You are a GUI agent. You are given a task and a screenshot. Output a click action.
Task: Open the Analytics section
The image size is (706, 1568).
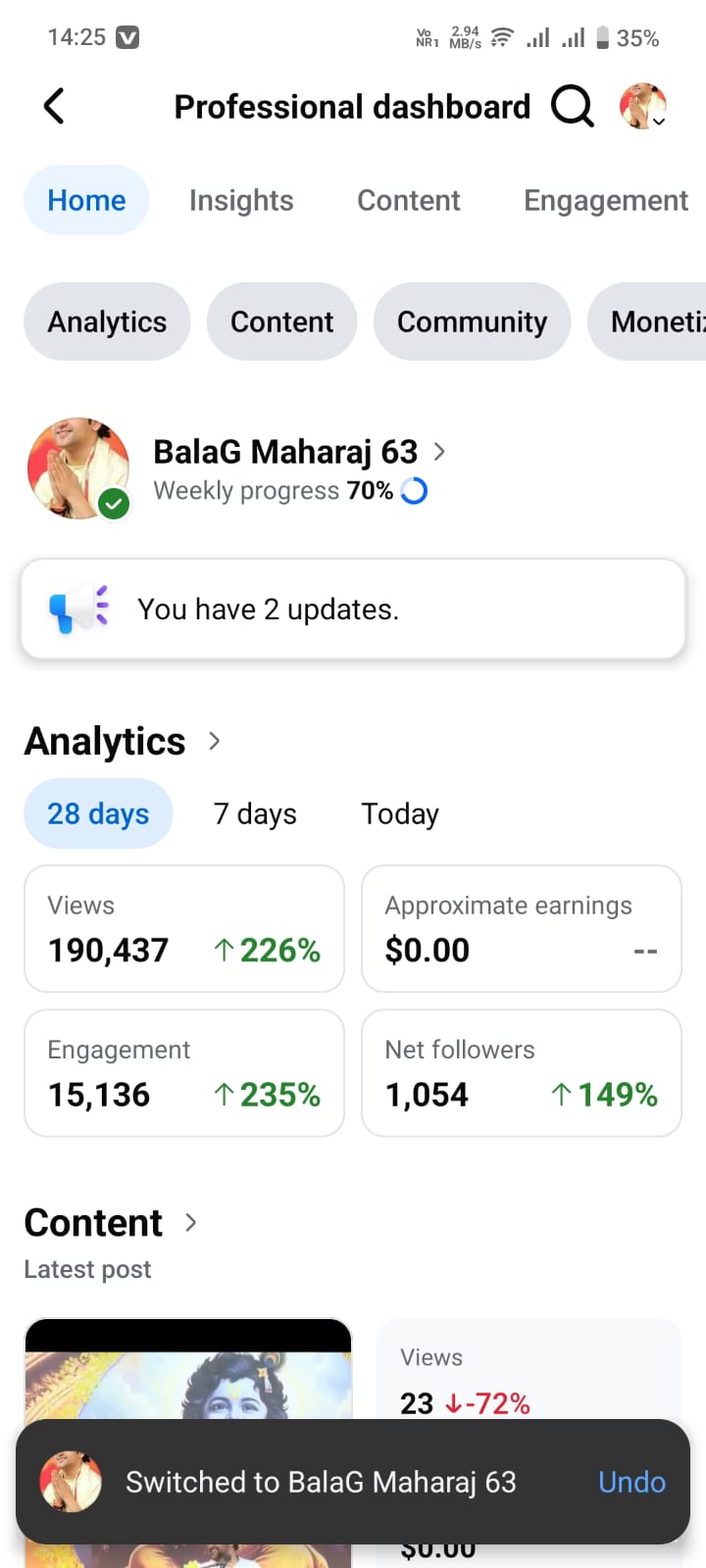coord(122,741)
